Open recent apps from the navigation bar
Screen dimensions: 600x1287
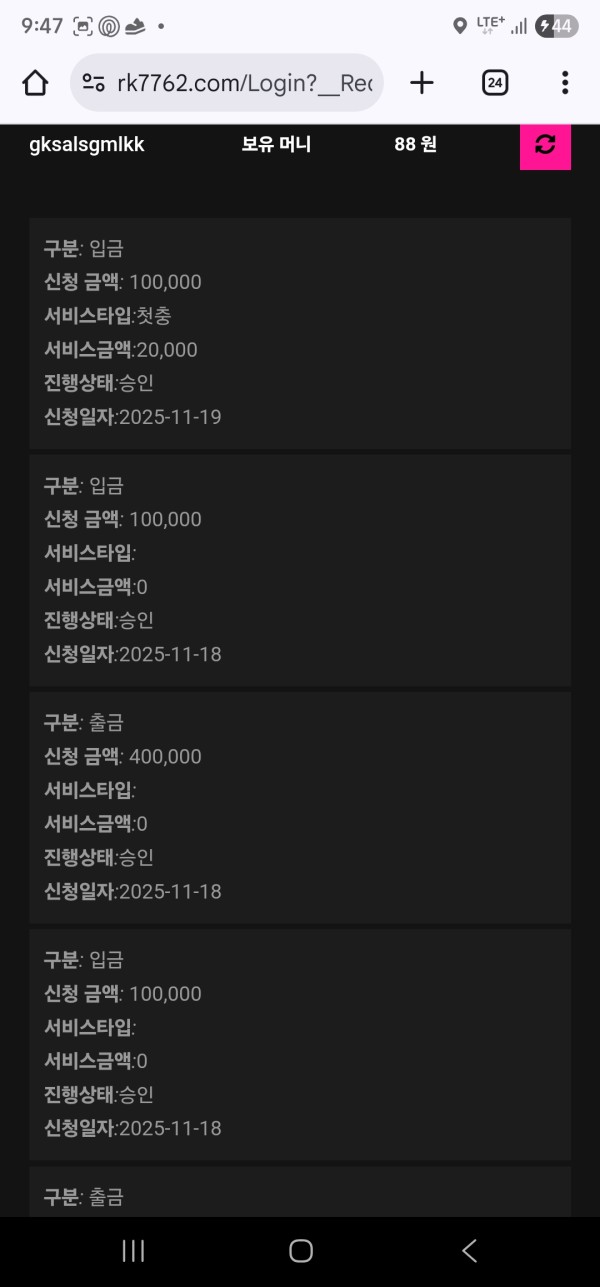click(133, 1250)
